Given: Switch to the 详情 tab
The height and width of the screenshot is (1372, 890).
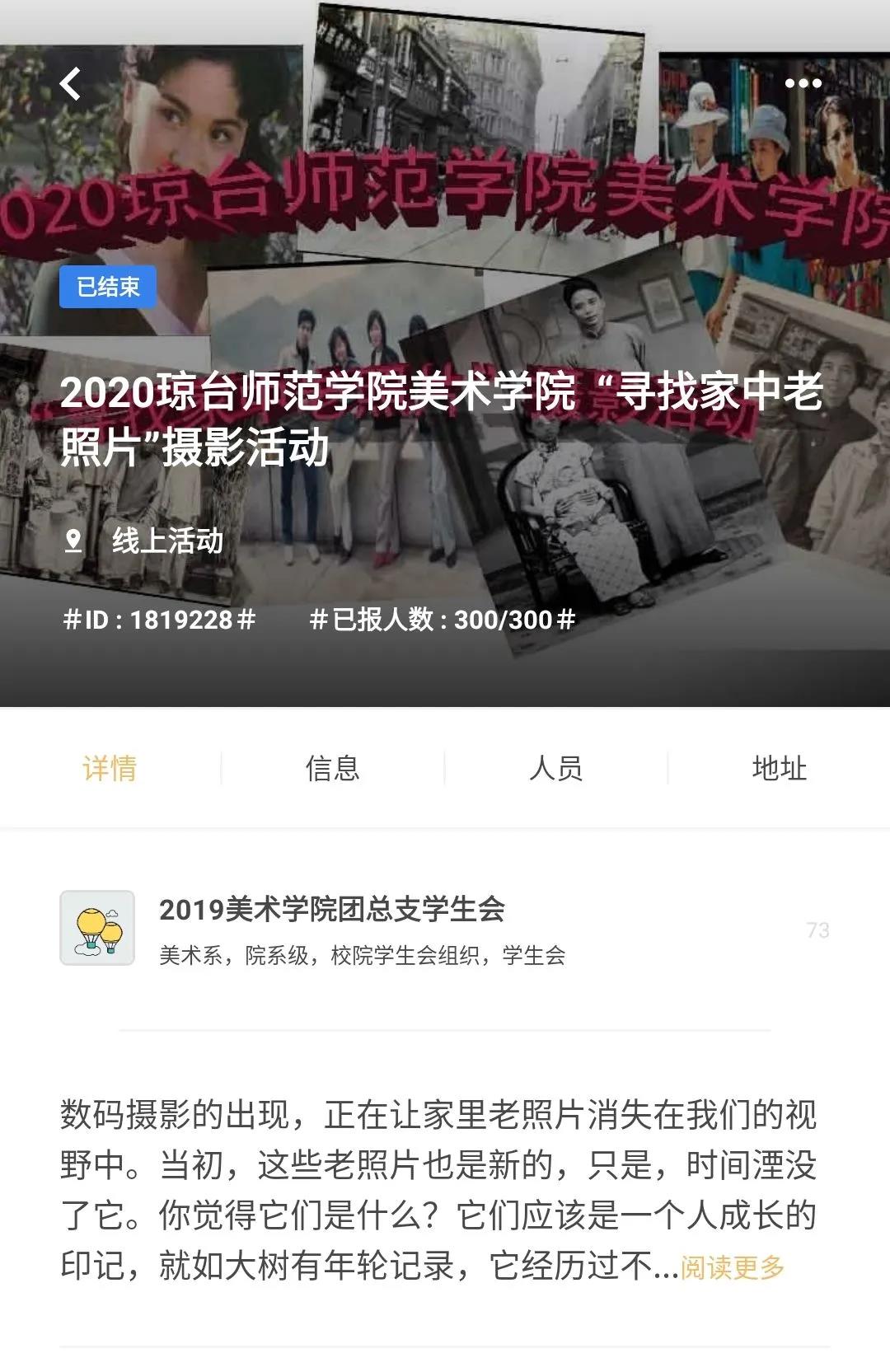Looking at the screenshot, I should pyautogui.click(x=110, y=768).
